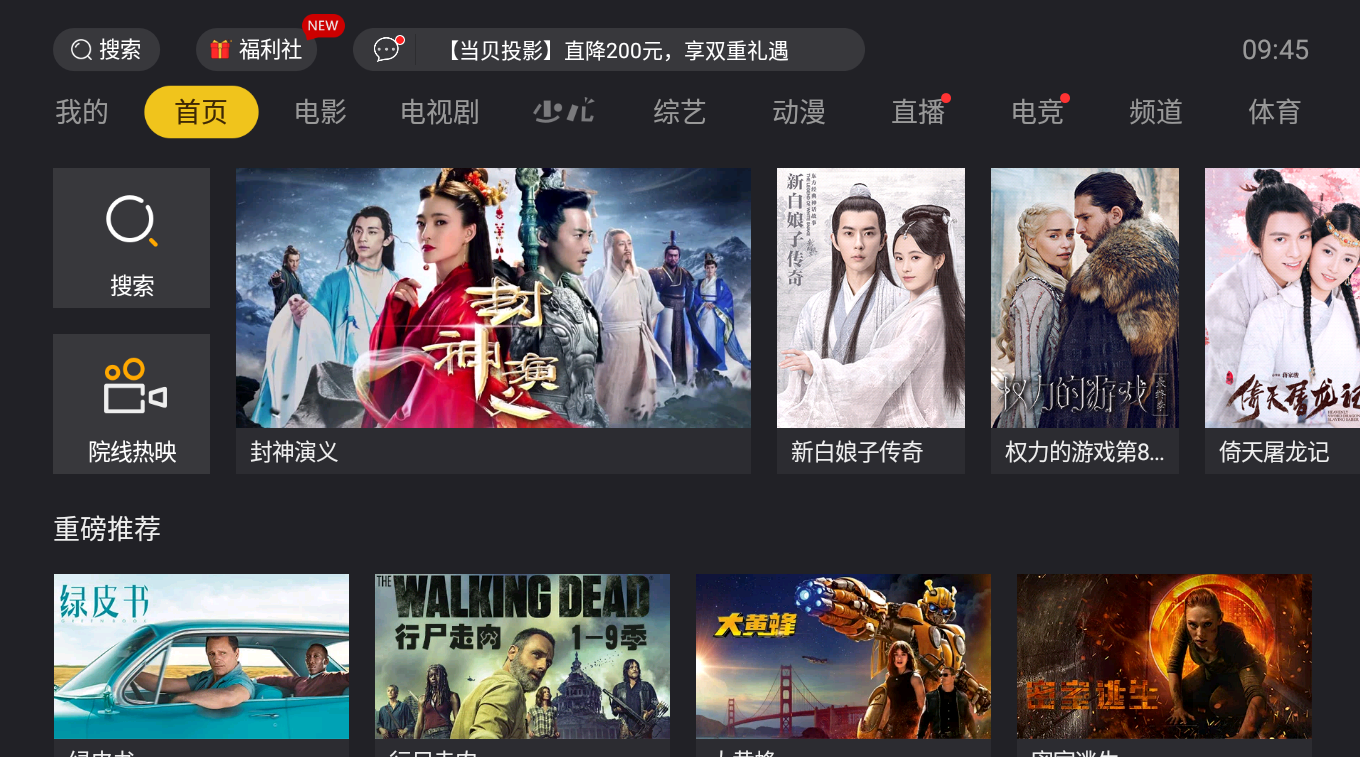The height and width of the screenshot is (757, 1360).
Task: Open 福利社 gift section
Action: [x=257, y=50]
